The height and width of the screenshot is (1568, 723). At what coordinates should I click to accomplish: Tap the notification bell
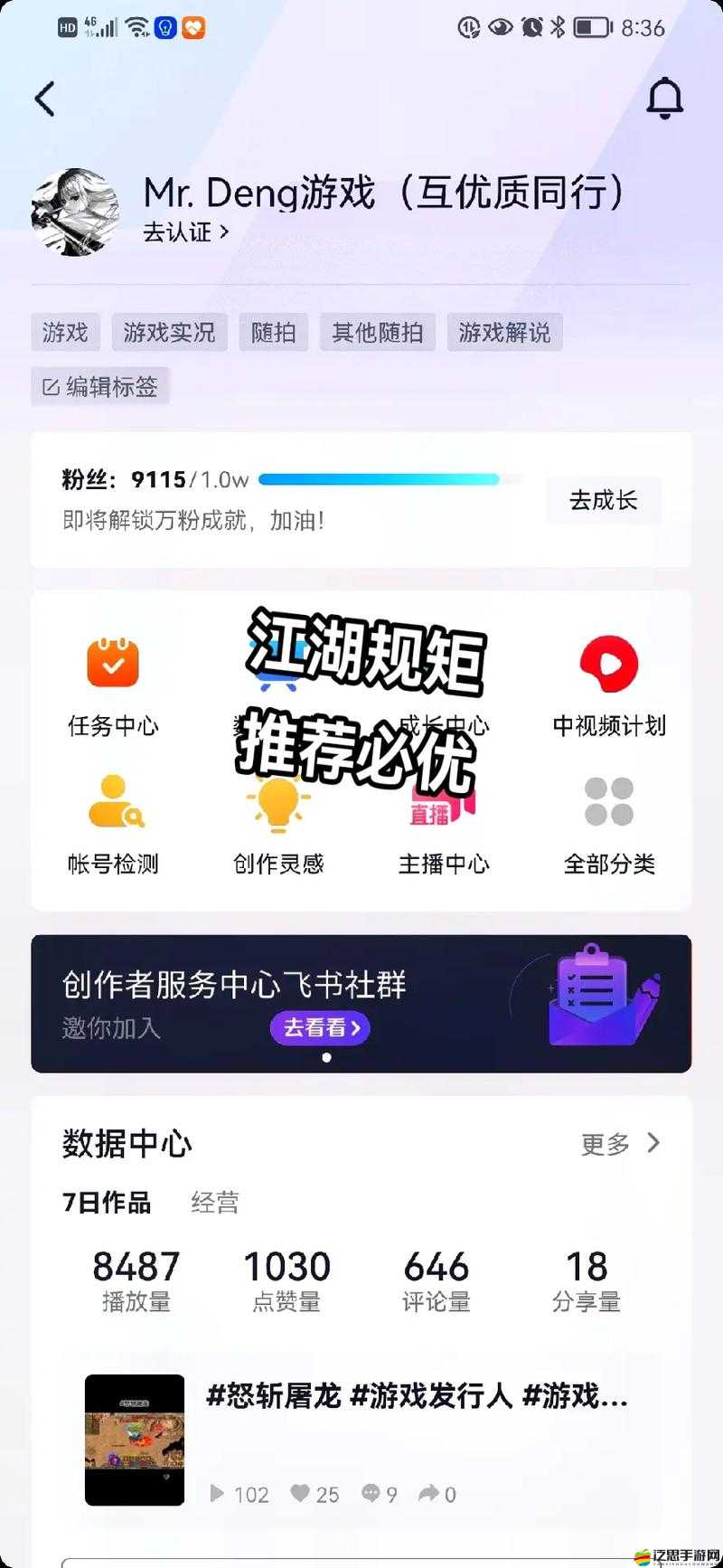coord(666,99)
